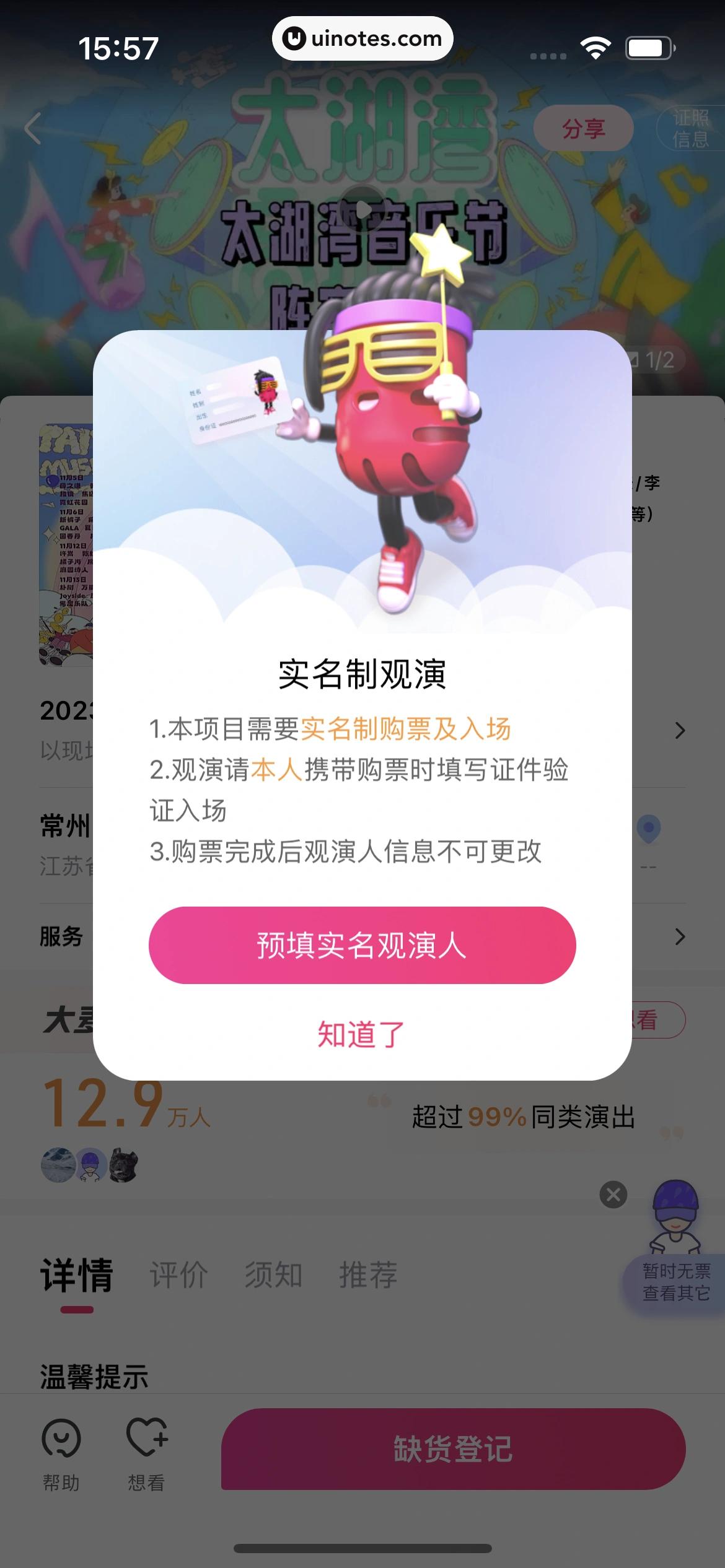The height and width of the screenshot is (1568, 725).
Task: Mark the event as 想看
Action: pyautogui.click(x=147, y=1453)
